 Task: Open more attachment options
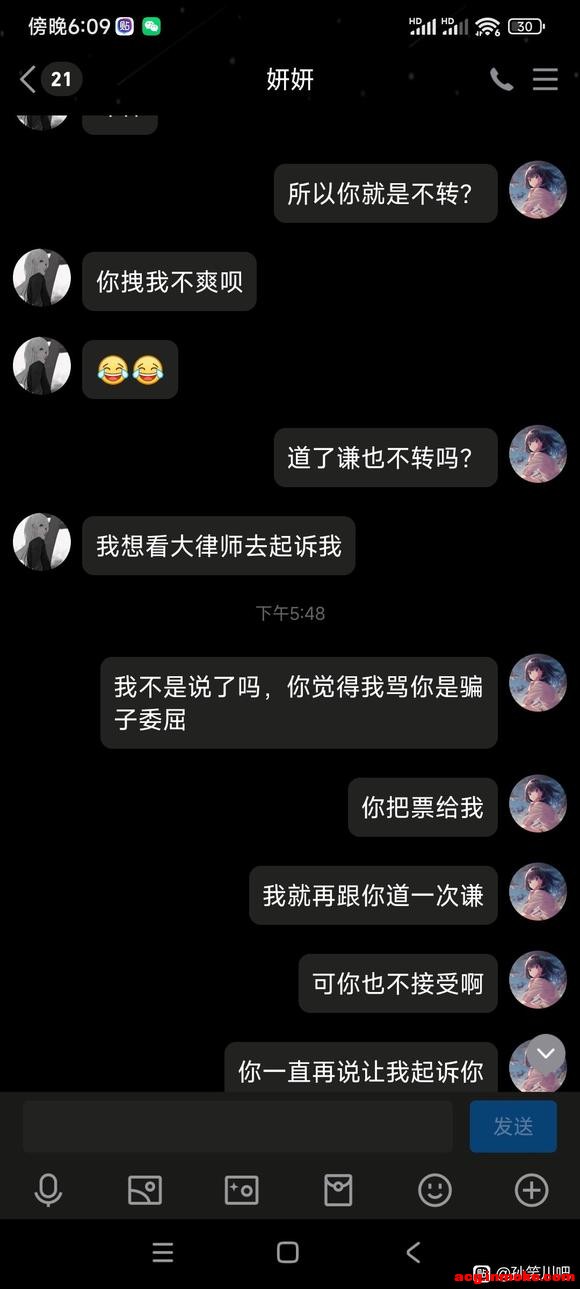(531, 1190)
